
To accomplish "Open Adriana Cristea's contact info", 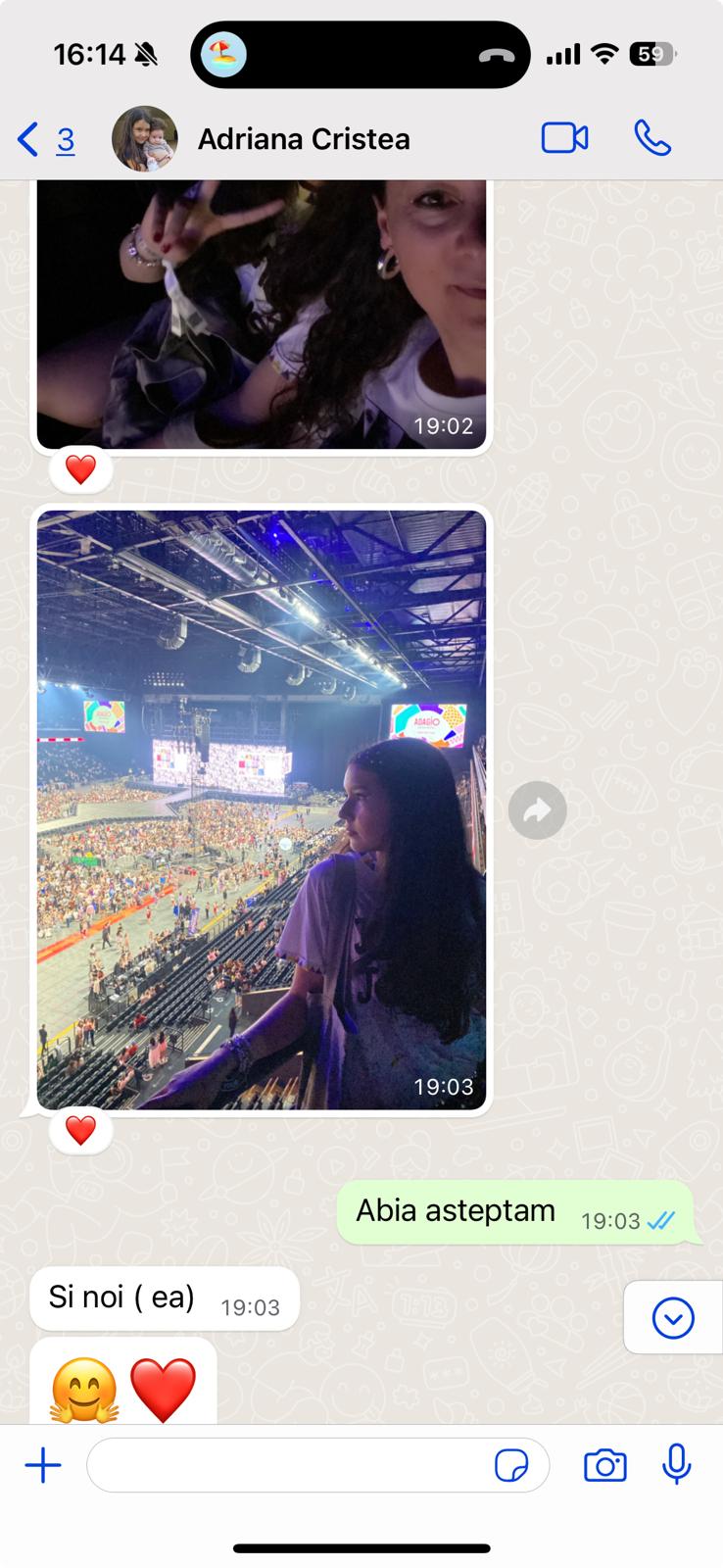I will click(x=304, y=139).
